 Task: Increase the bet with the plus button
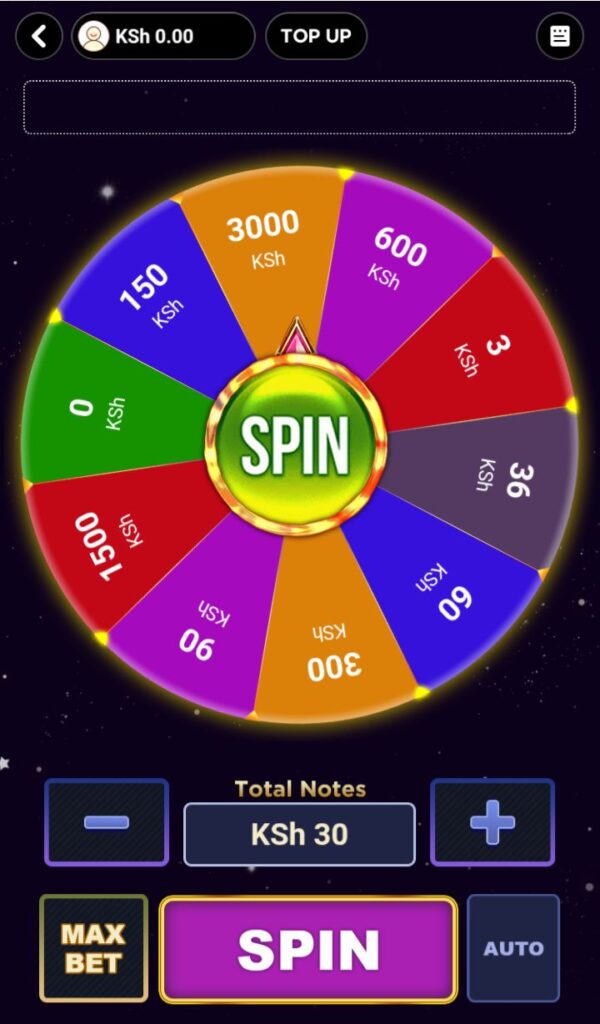click(x=492, y=822)
